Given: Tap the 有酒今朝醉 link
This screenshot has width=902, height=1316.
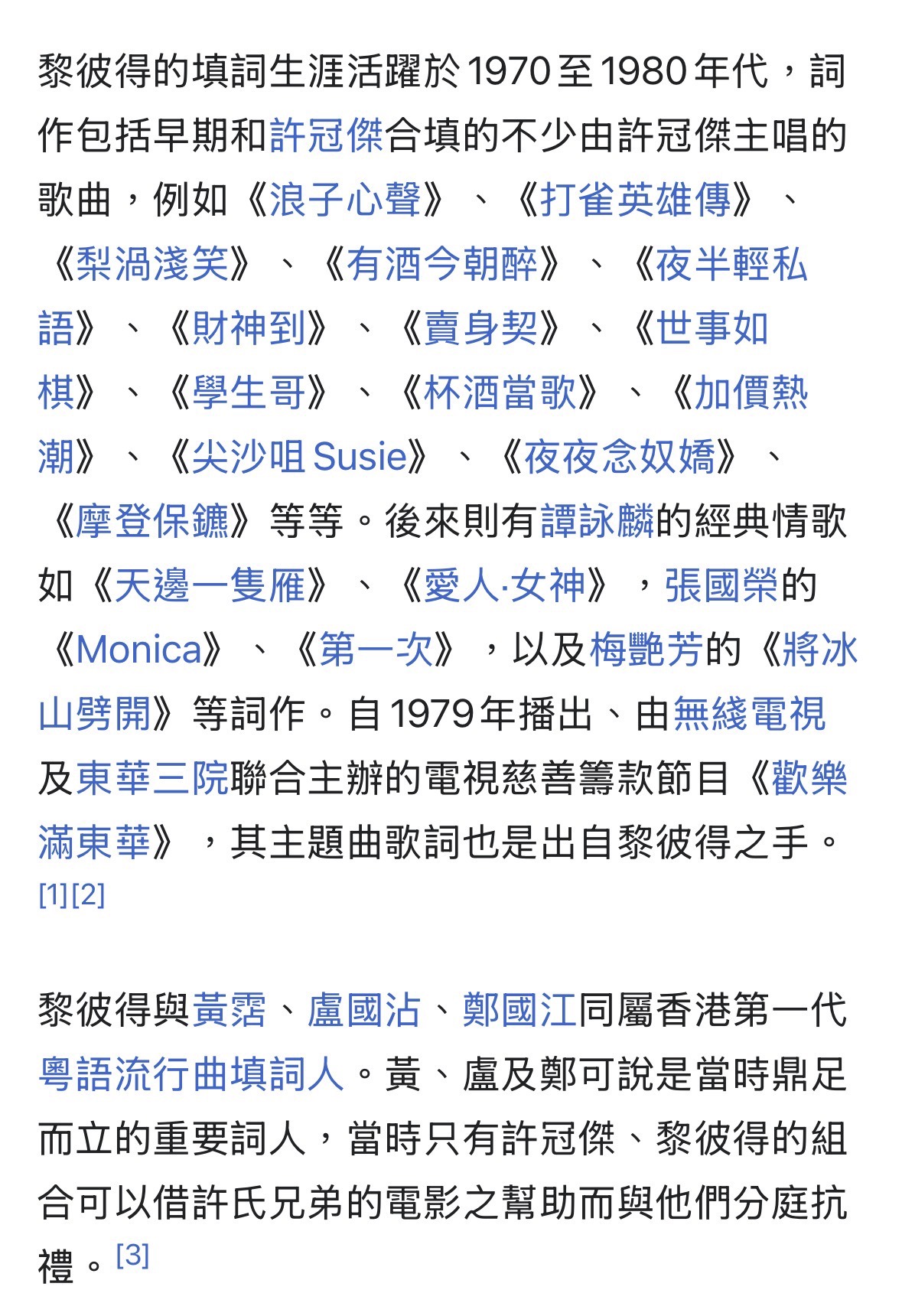Looking at the screenshot, I should click(x=442, y=264).
